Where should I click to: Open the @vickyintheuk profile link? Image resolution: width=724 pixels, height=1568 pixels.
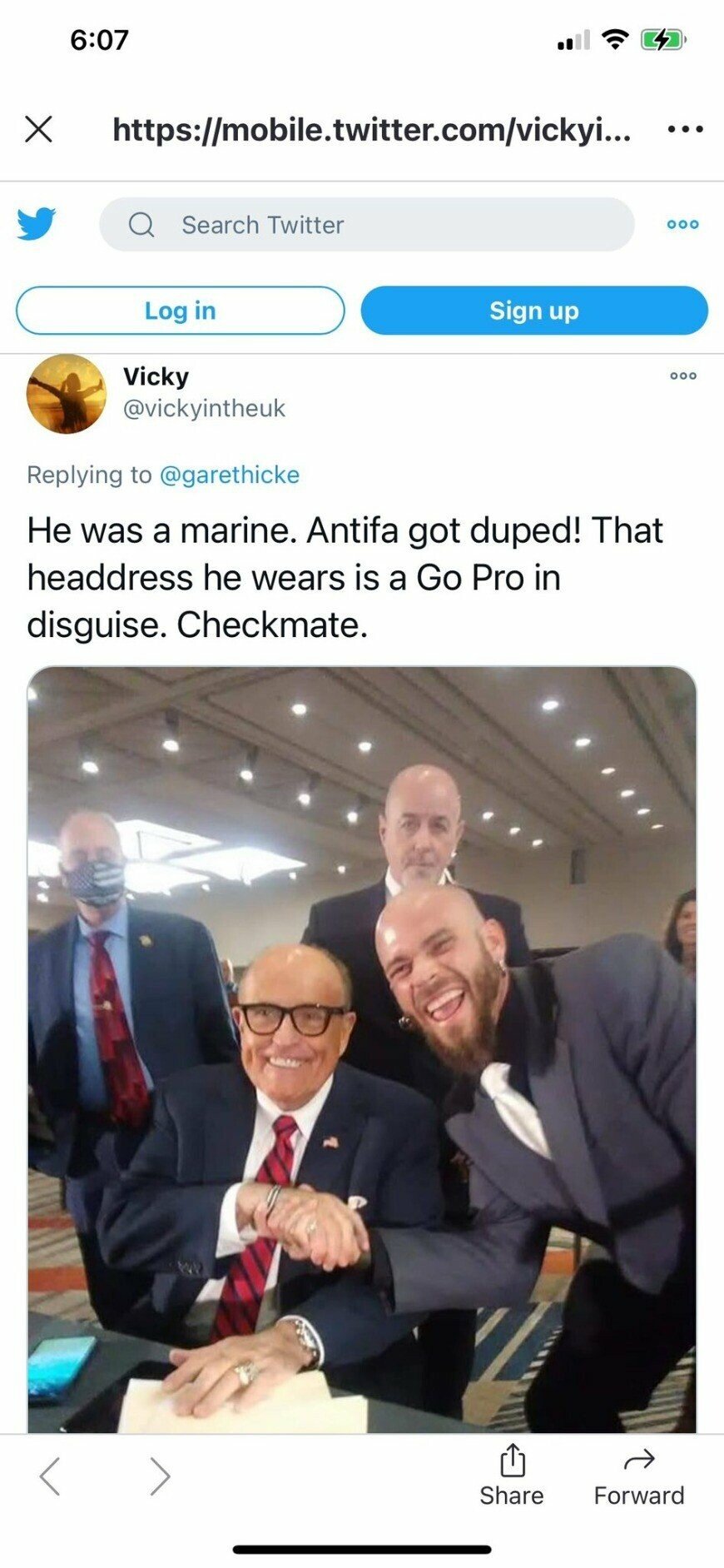(204, 408)
